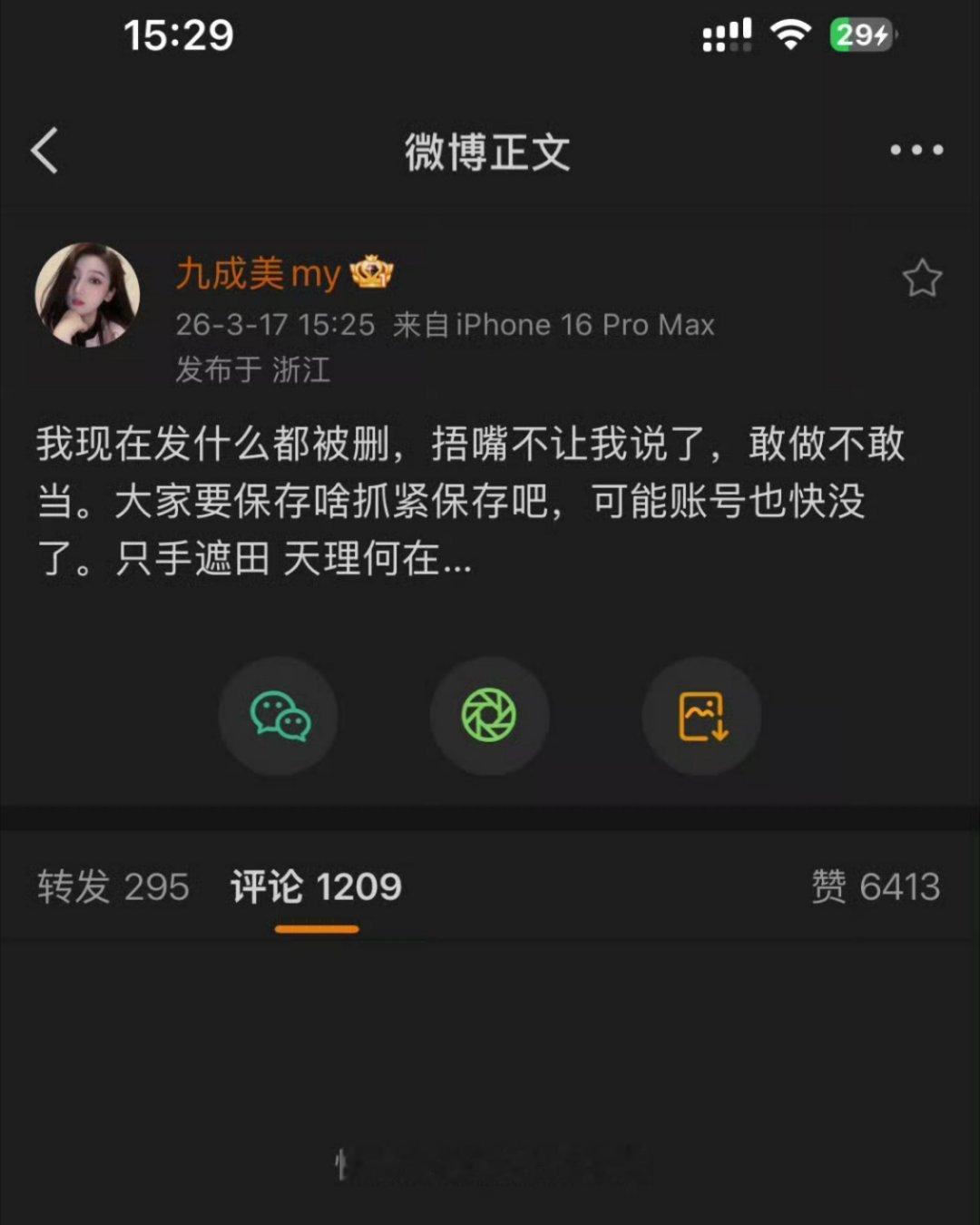Share post to WeChat friends
Screen dimensions: 980x1225
point(278,716)
